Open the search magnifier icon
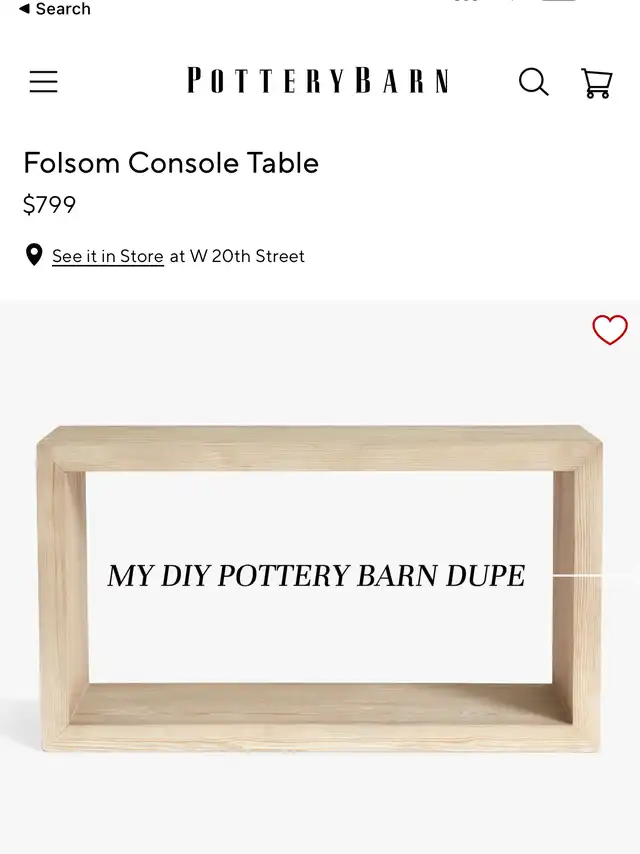 [533, 82]
